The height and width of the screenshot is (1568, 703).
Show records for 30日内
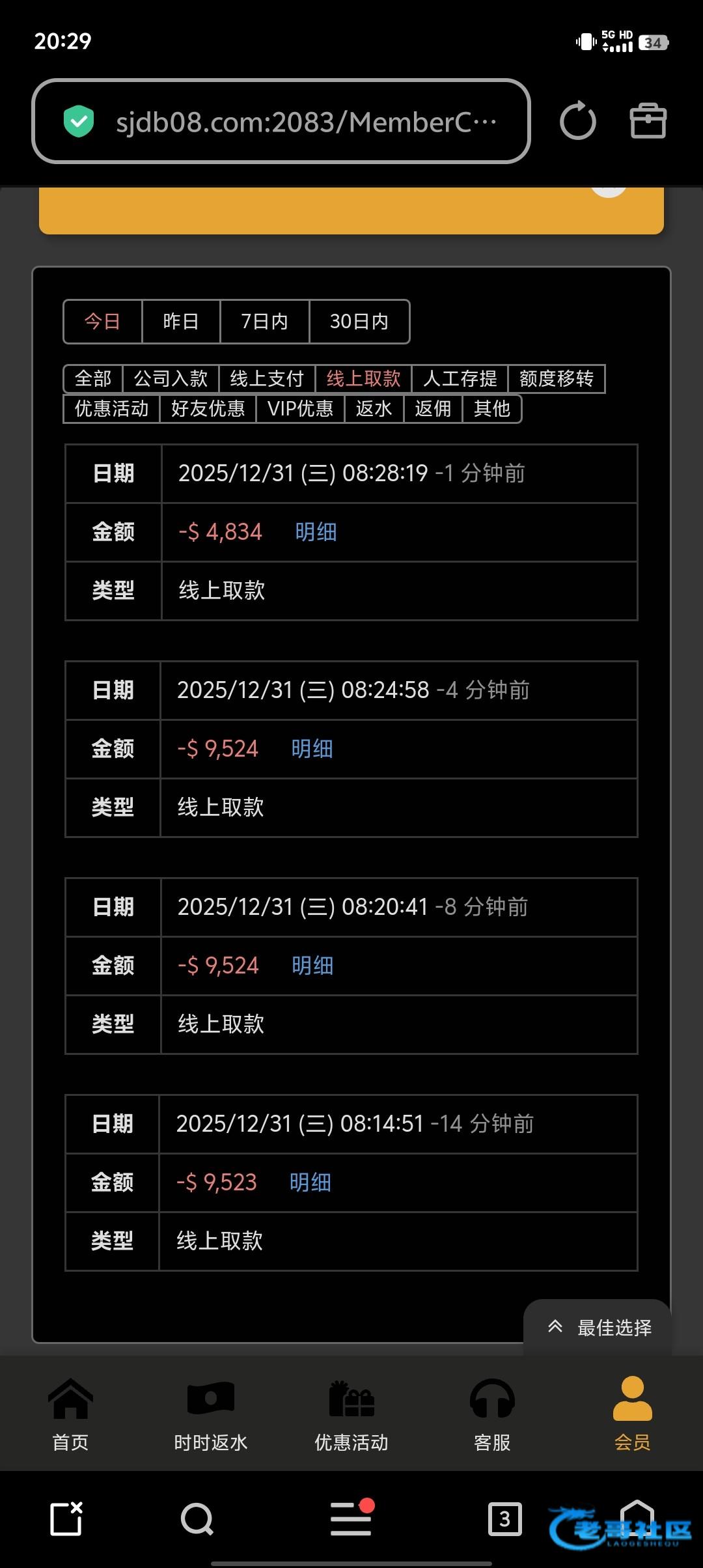pyautogui.click(x=359, y=322)
